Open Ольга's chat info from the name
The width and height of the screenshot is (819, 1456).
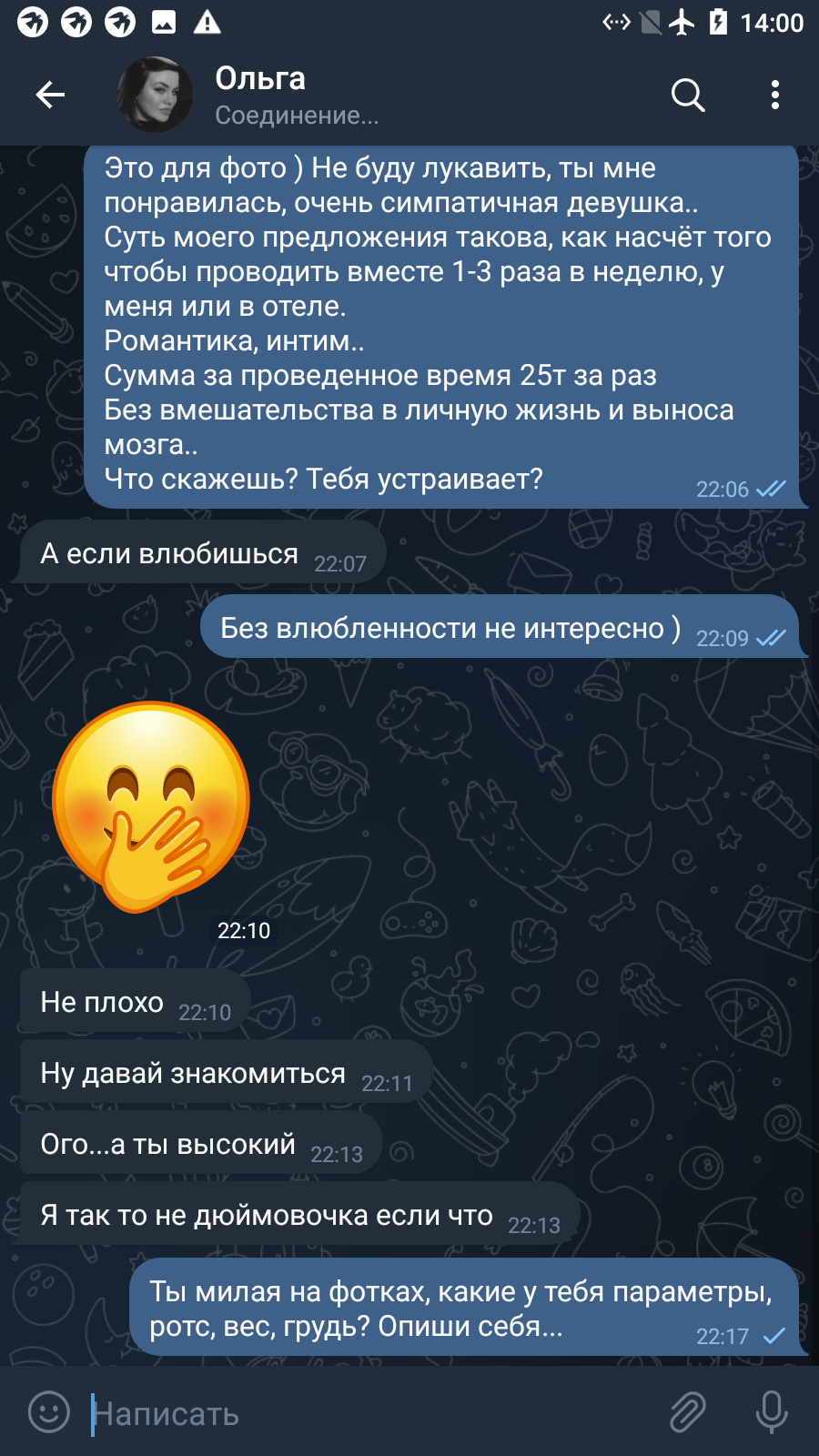tap(260, 78)
